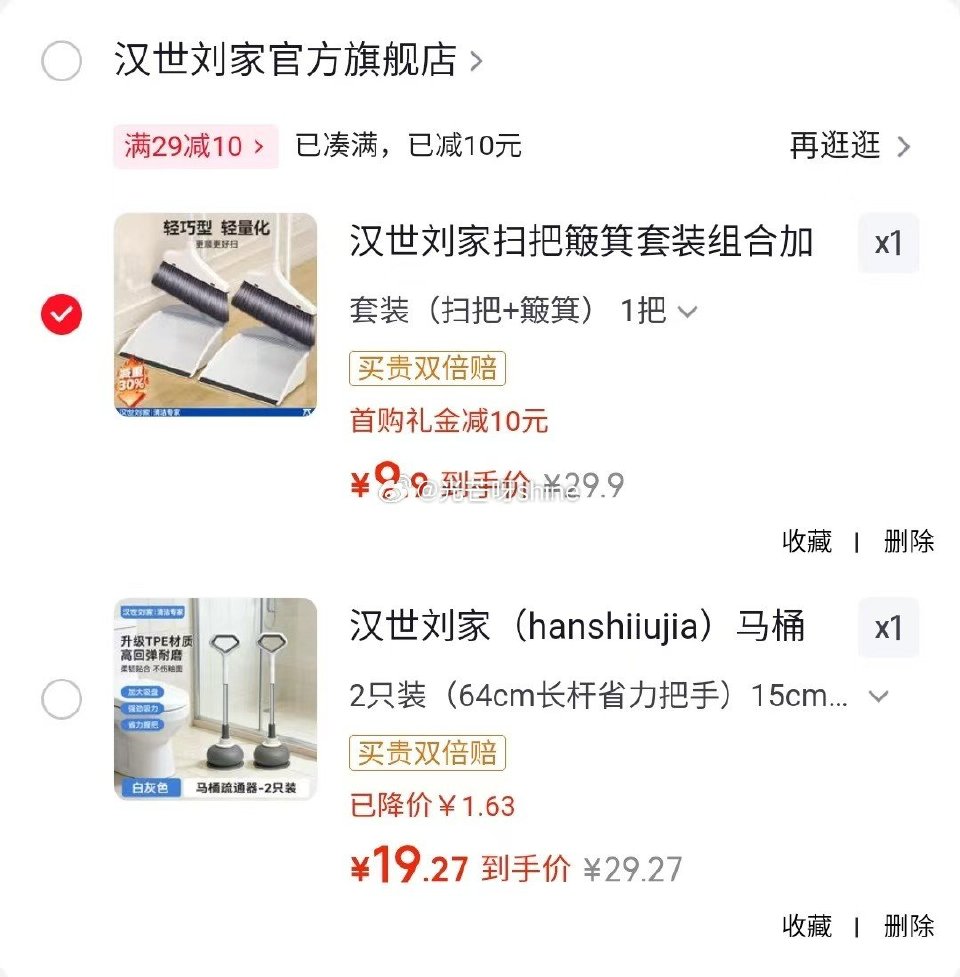
Task: Delete the toilet plunger item via 删除
Action: coord(907,927)
